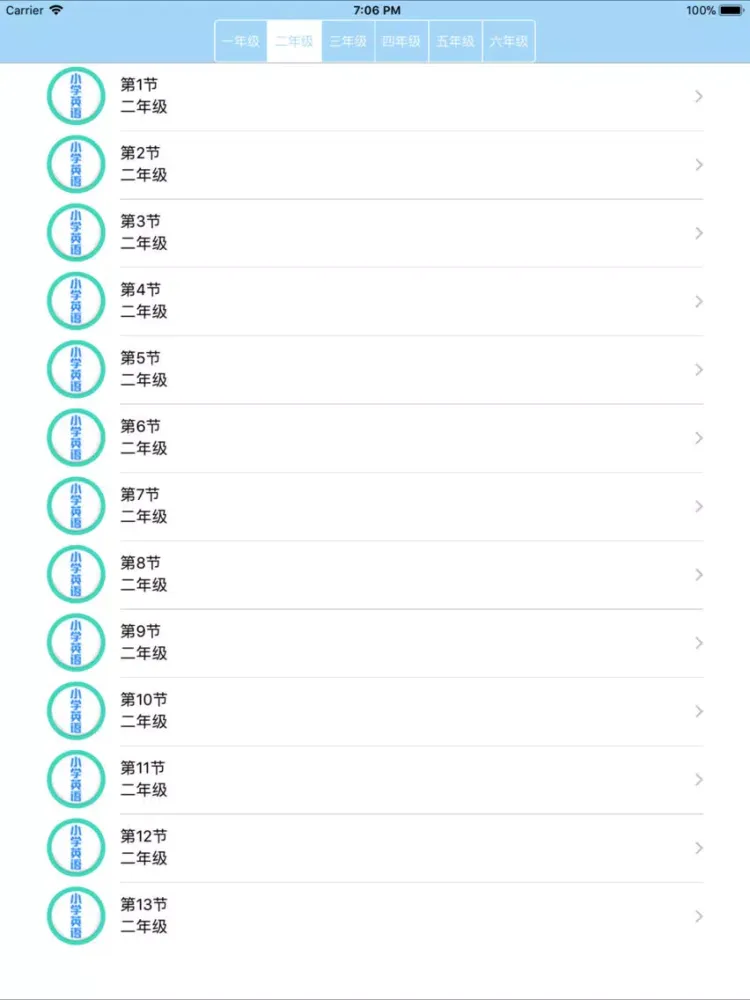Switch to 四年级 grade tab
Screen dimensions: 750x1000
(402, 42)
